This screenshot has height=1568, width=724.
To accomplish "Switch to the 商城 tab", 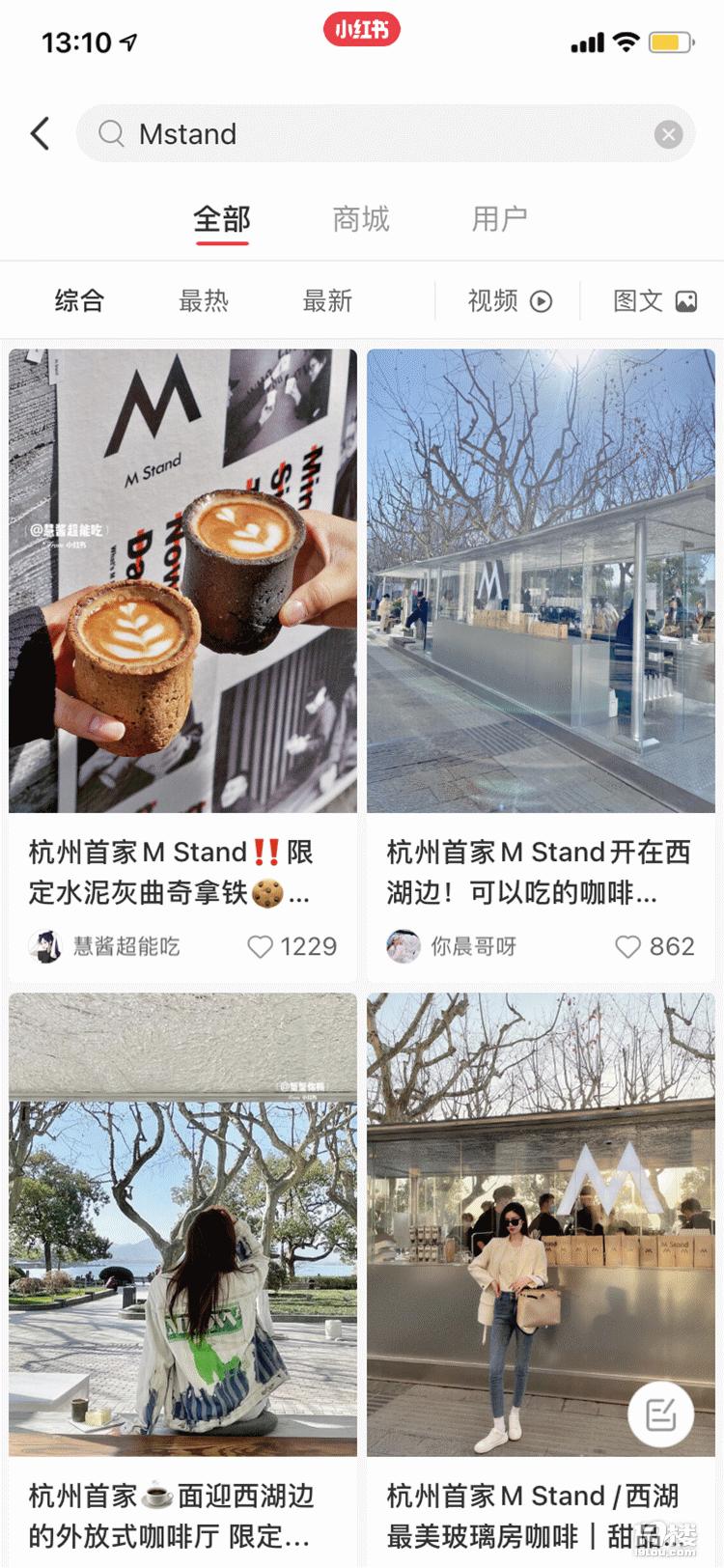I will click(x=361, y=220).
